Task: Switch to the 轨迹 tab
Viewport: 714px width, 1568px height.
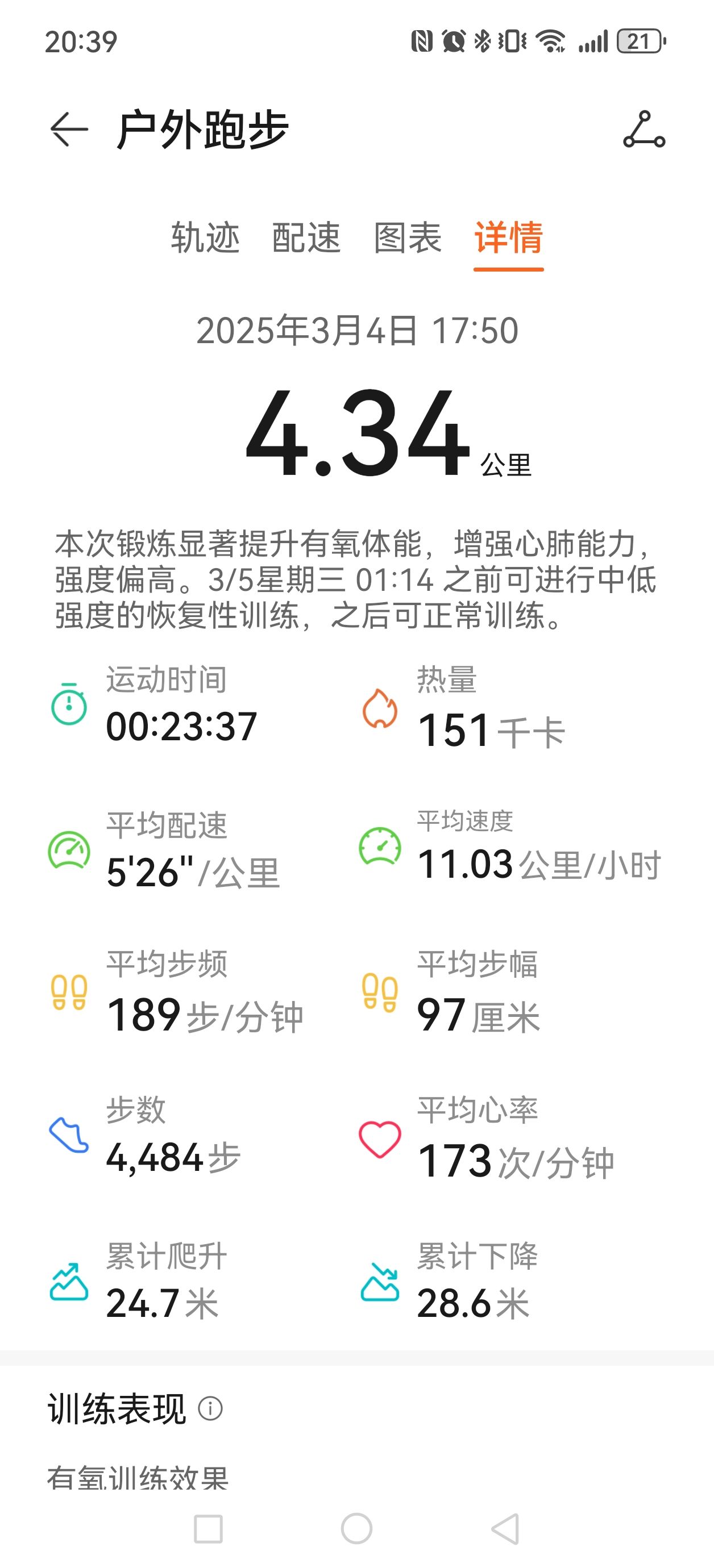Action: point(205,237)
